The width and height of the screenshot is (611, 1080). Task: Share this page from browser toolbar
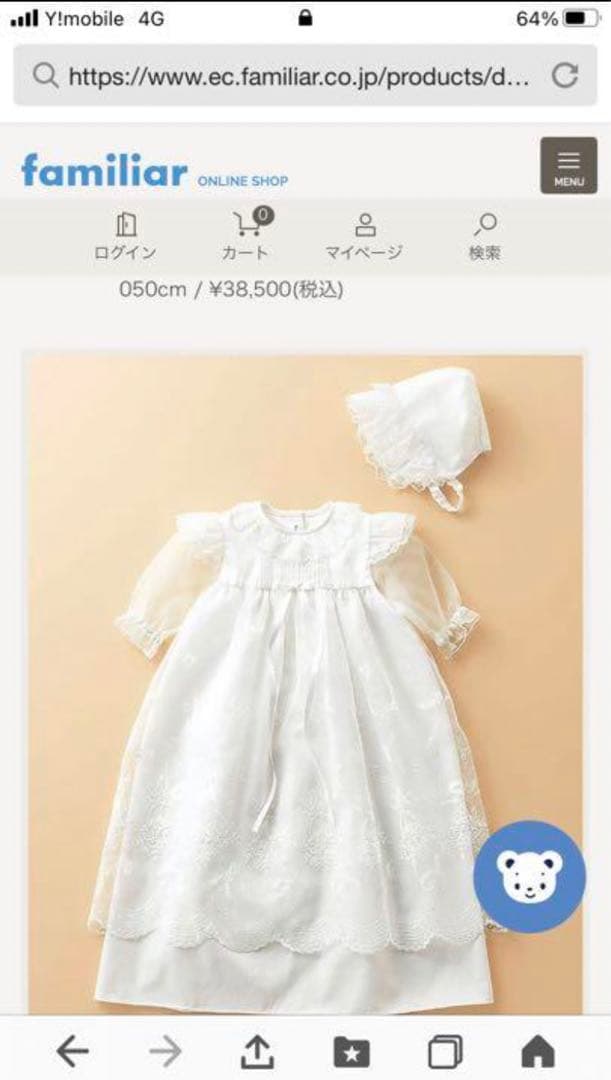pyautogui.click(x=258, y=1050)
